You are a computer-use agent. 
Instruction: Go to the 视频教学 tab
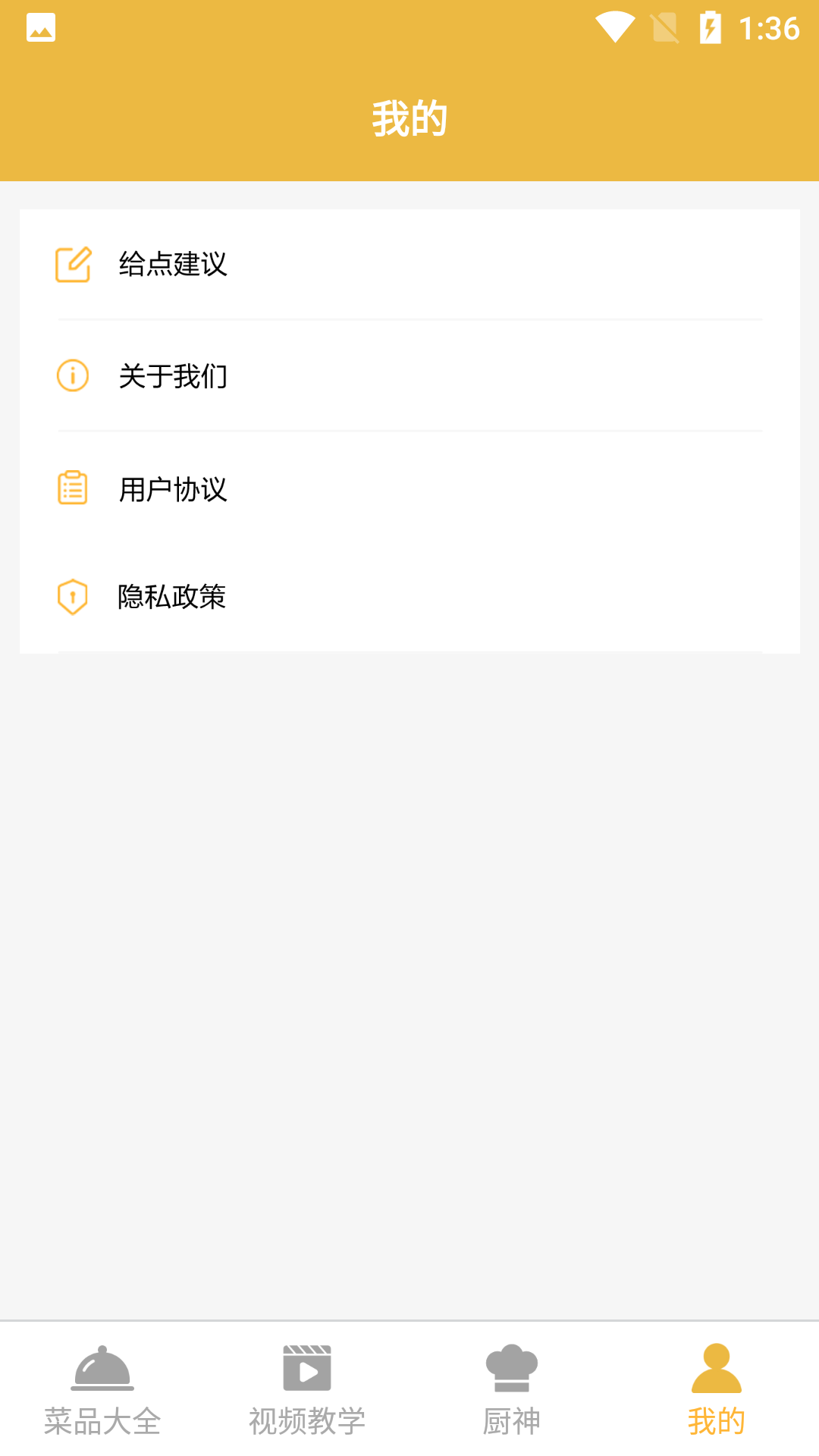tap(307, 1391)
